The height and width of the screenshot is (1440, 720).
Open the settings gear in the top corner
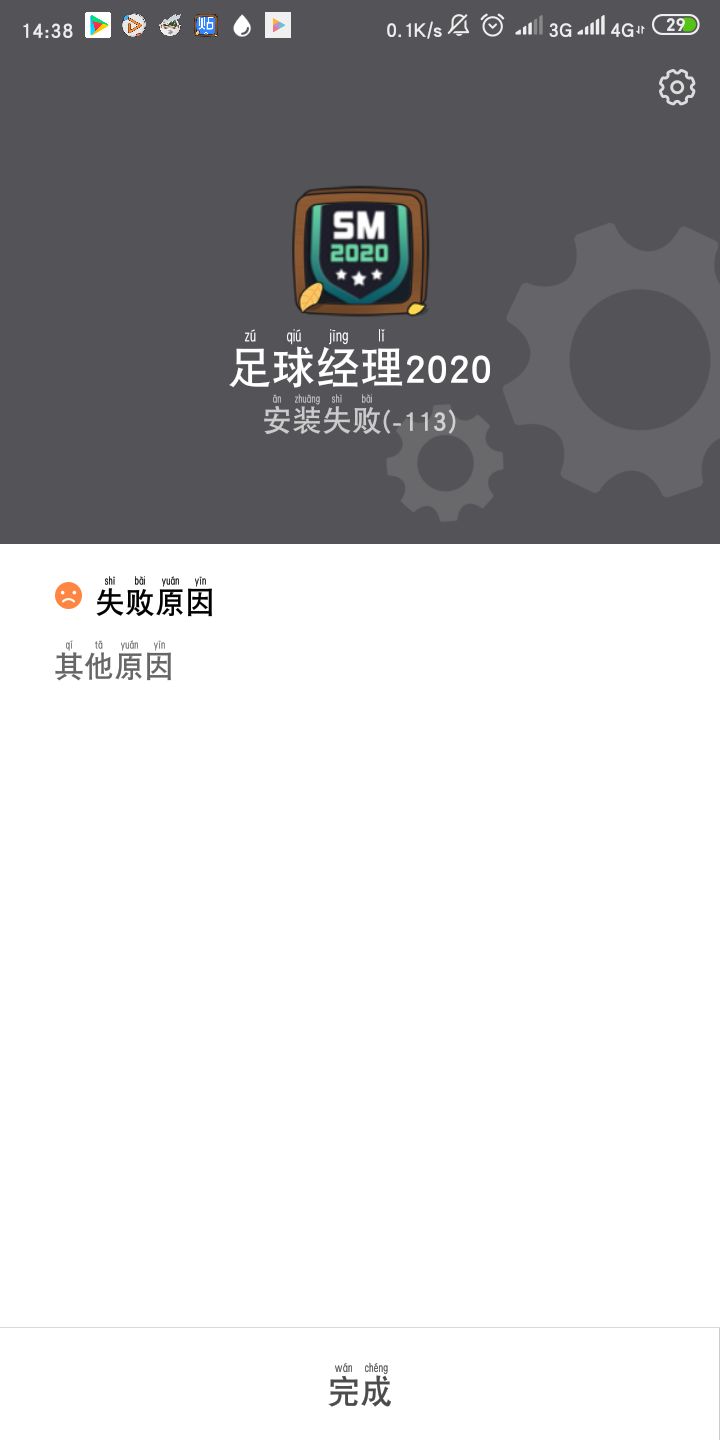pos(676,87)
